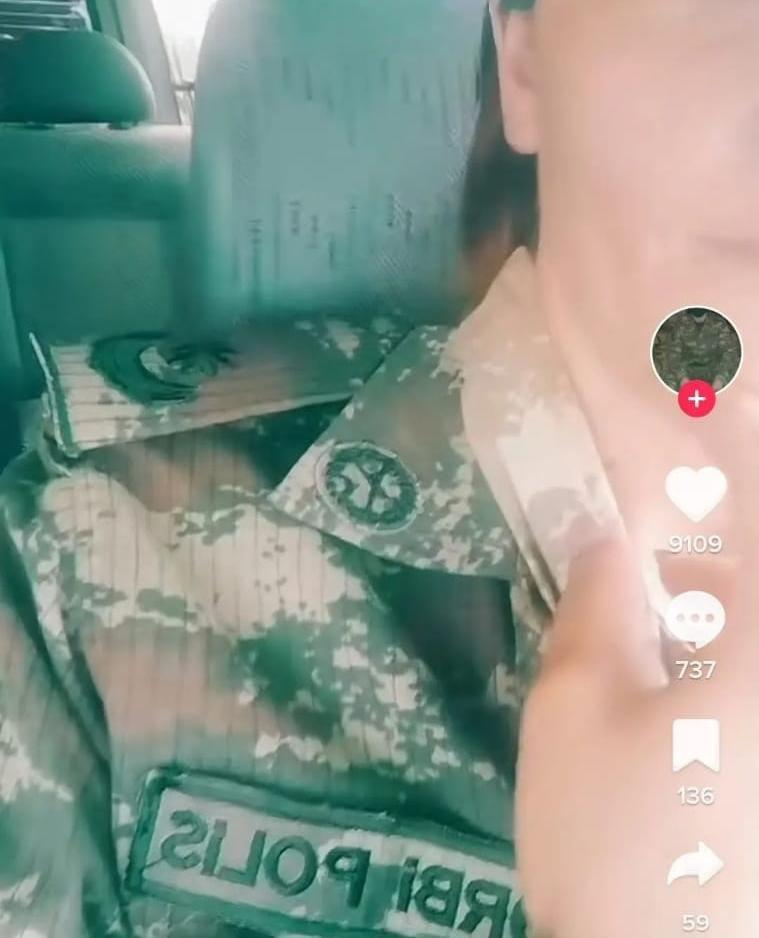Open the creator's profile avatar

(x=696, y=349)
